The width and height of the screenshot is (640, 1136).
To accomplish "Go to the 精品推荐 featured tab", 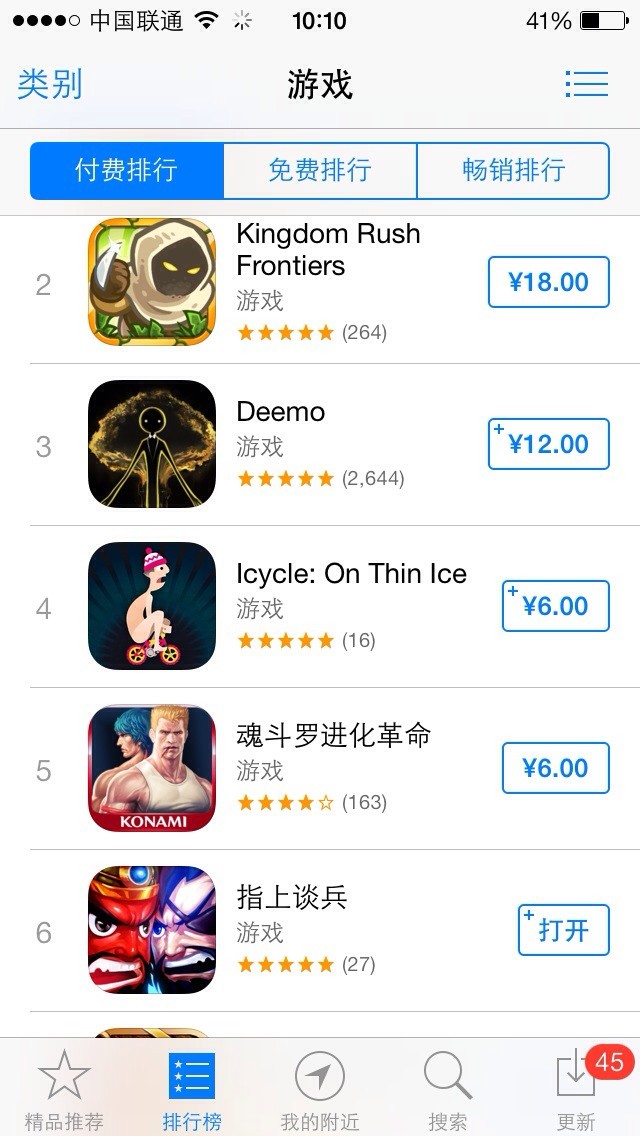I will [64, 1090].
